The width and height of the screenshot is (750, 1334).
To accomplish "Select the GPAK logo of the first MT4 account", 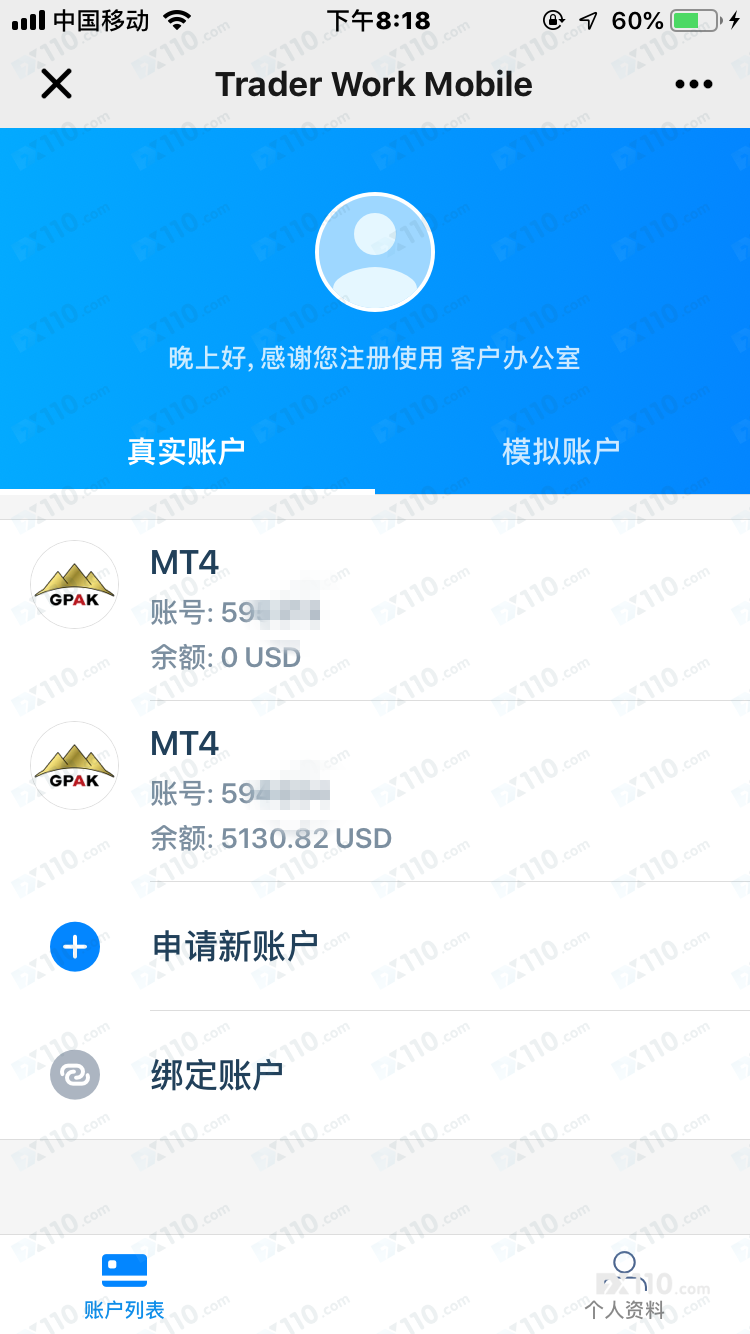I will pyautogui.click(x=74, y=584).
